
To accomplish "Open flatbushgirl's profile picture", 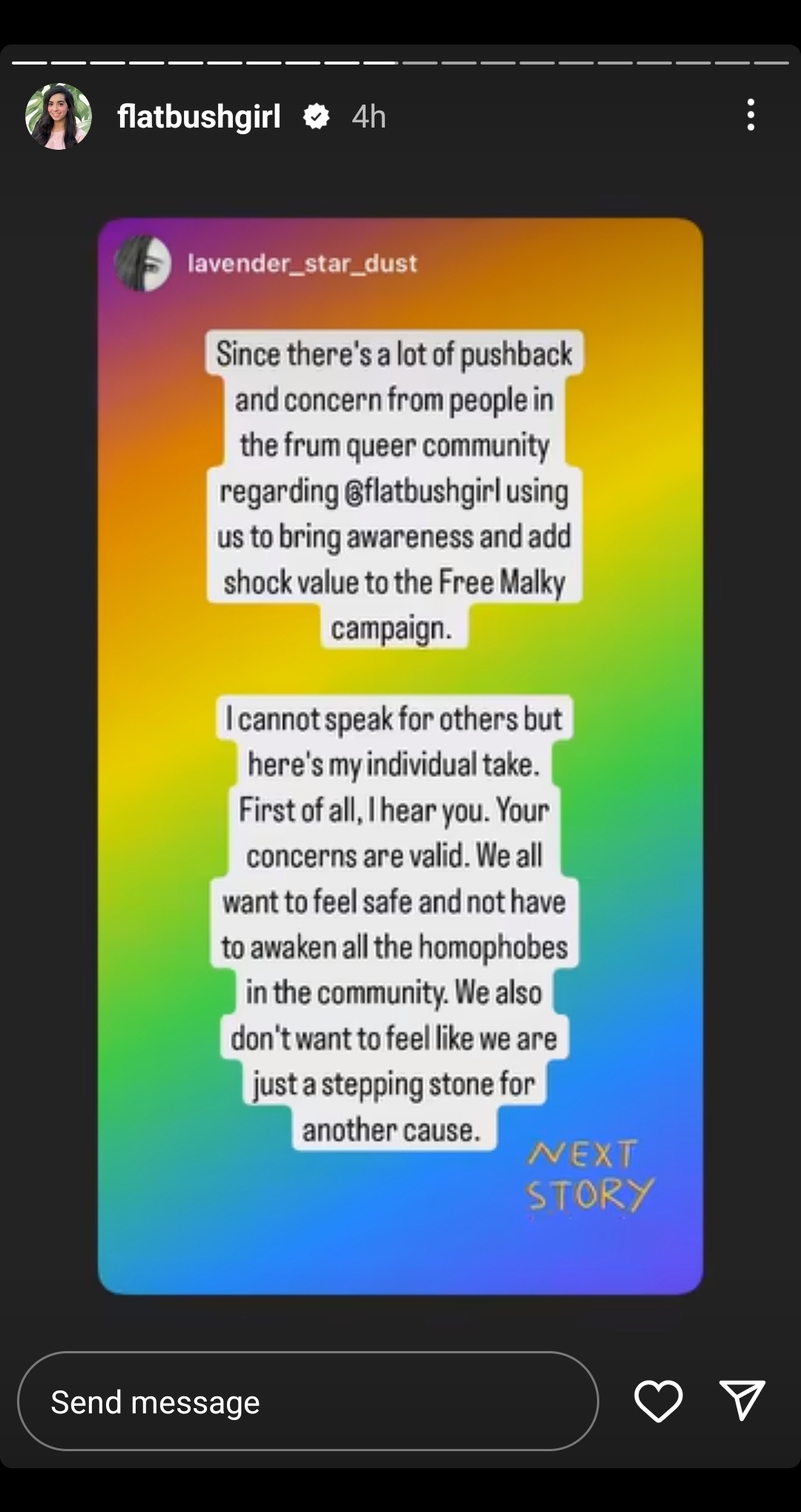I will click(x=58, y=116).
